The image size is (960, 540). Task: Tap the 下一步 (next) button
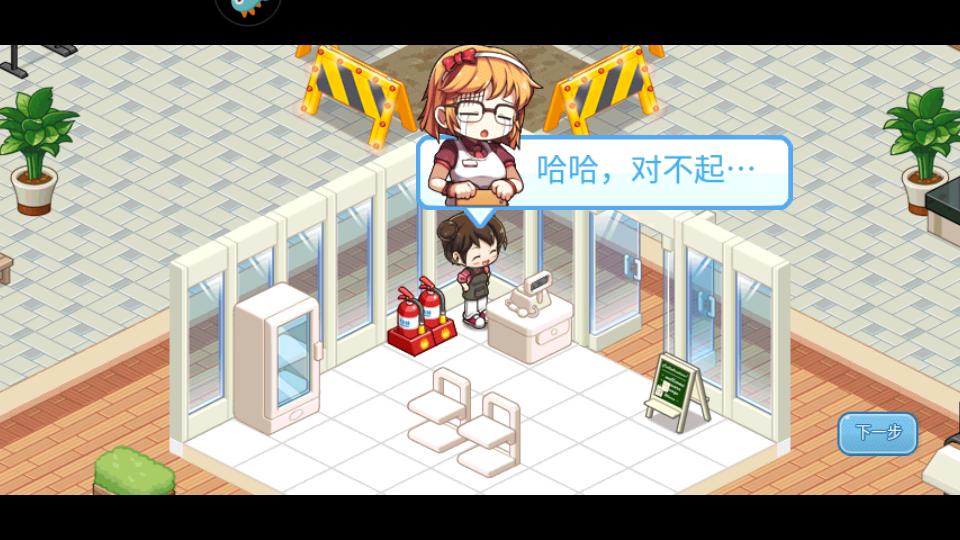click(x=877, y=433)
